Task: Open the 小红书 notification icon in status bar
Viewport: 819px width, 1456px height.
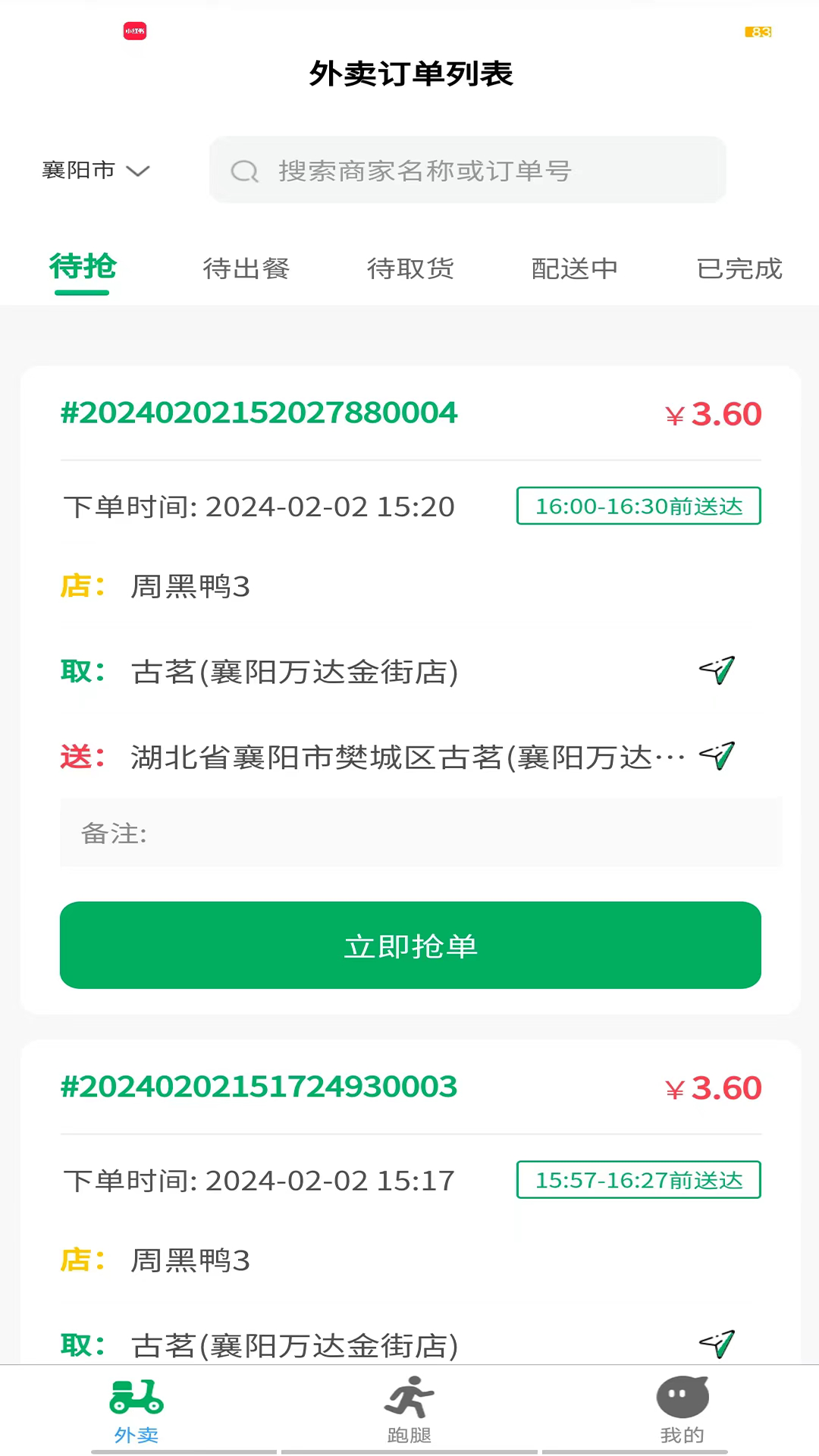Action: point(133,33)
